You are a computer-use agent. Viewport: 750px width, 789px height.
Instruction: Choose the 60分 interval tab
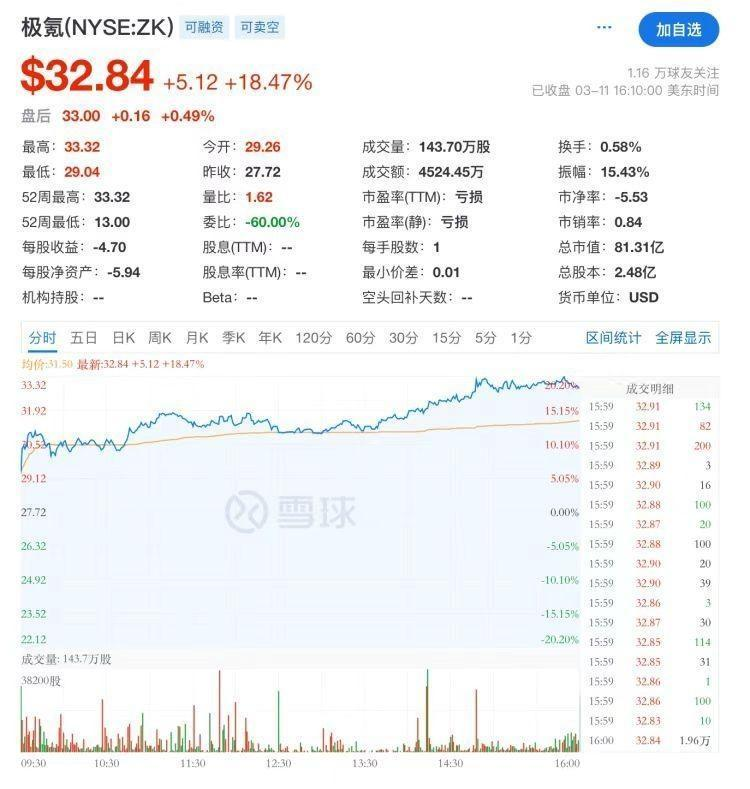coord(360,338)
